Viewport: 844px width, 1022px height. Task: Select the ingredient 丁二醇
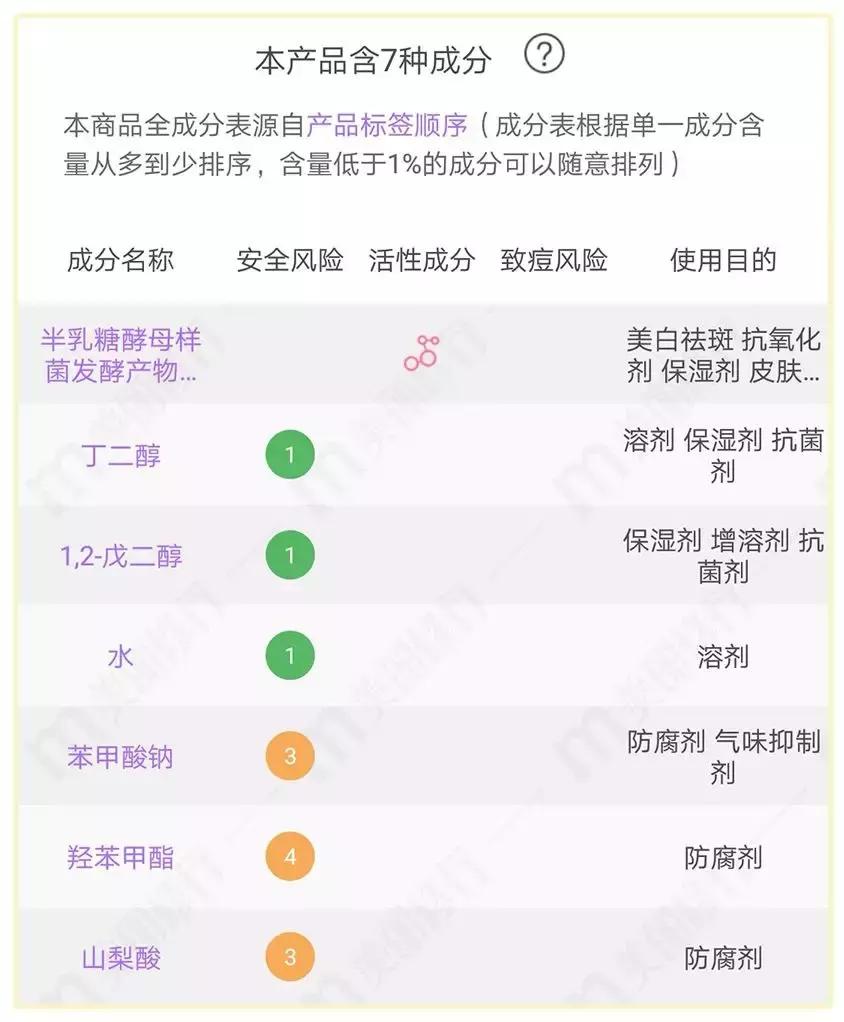(122, 456)
